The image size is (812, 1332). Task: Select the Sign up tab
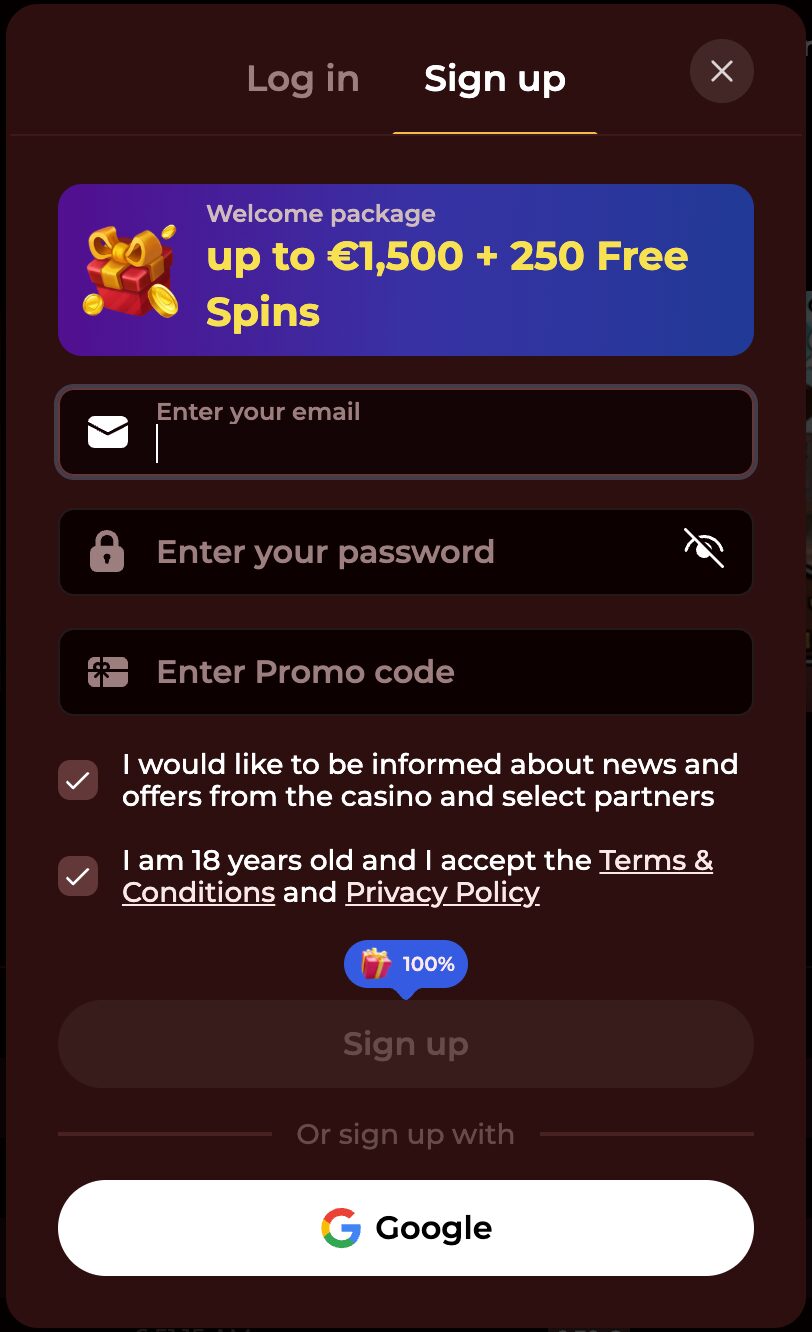click(494, 79)
